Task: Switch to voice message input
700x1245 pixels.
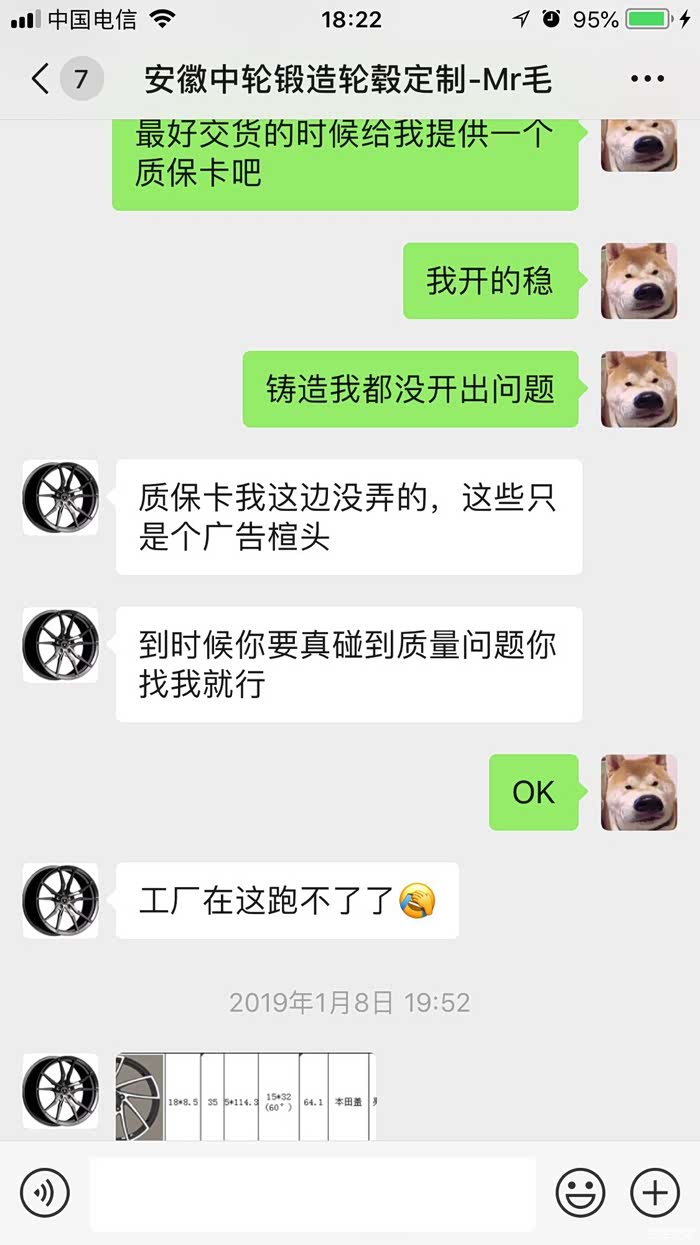Action: pos(45,1192)
